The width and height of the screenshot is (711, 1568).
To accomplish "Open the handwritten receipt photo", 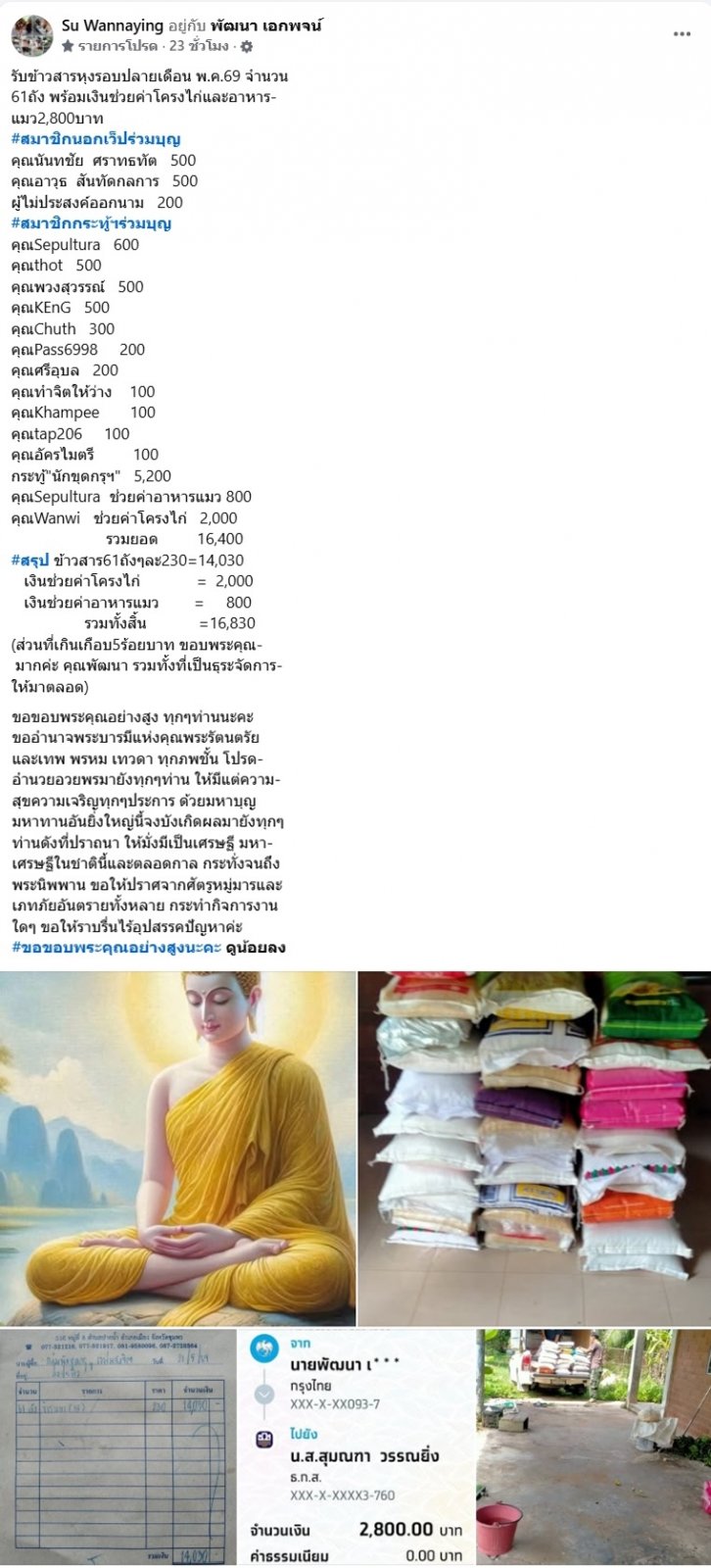I will (x=118, y=1447).
